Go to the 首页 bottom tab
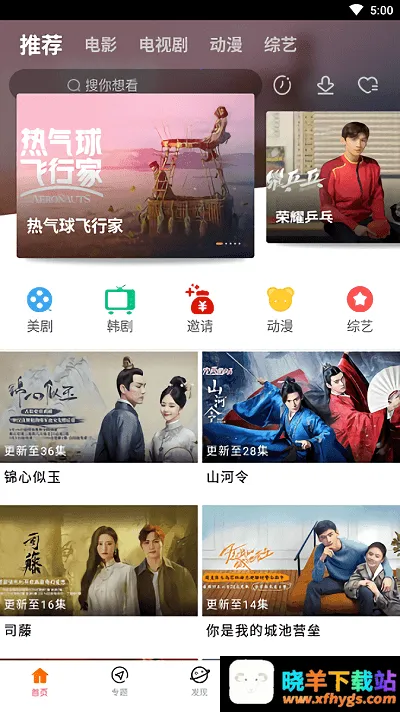Viewport: 400px width, 712px height. [x=40, y=682]
